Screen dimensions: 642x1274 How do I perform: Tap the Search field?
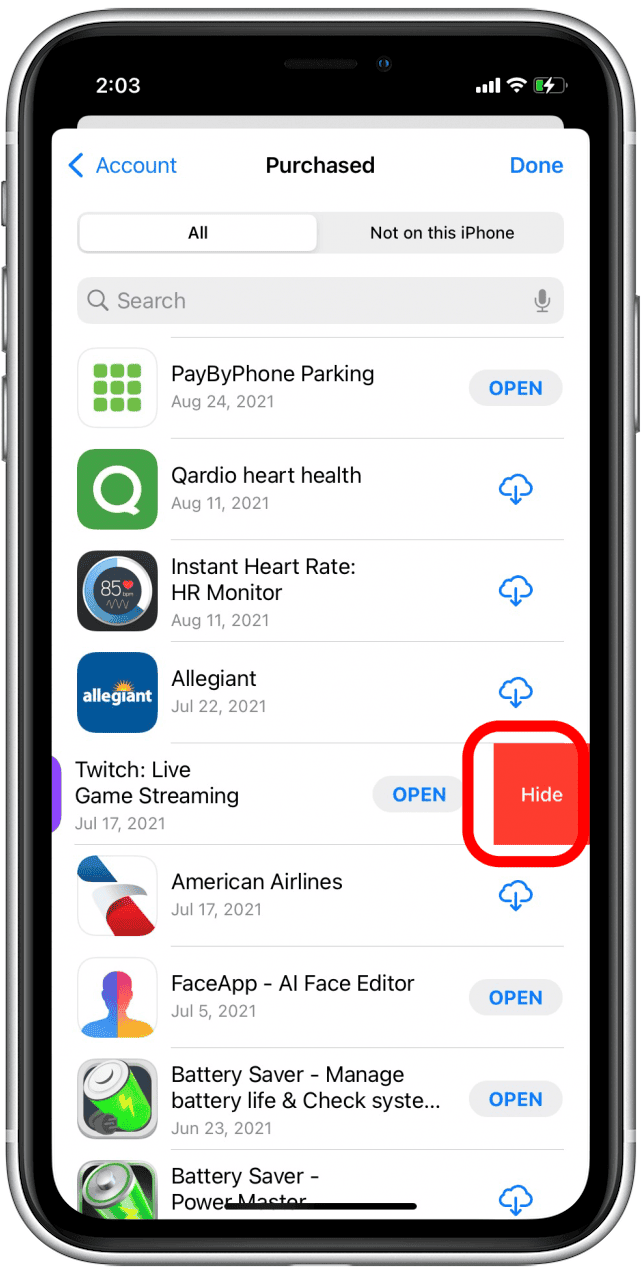(x=300, y=301)
